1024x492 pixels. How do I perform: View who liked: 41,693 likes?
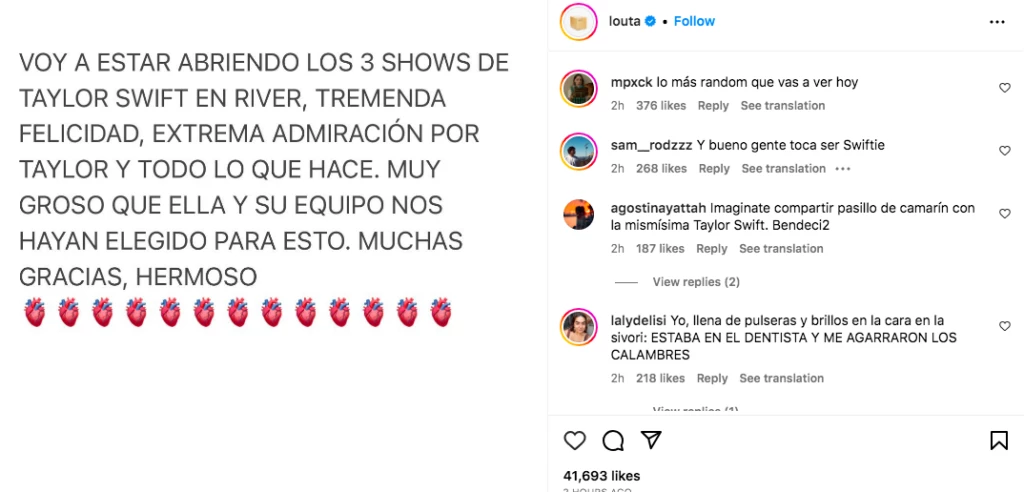(601, 476)
